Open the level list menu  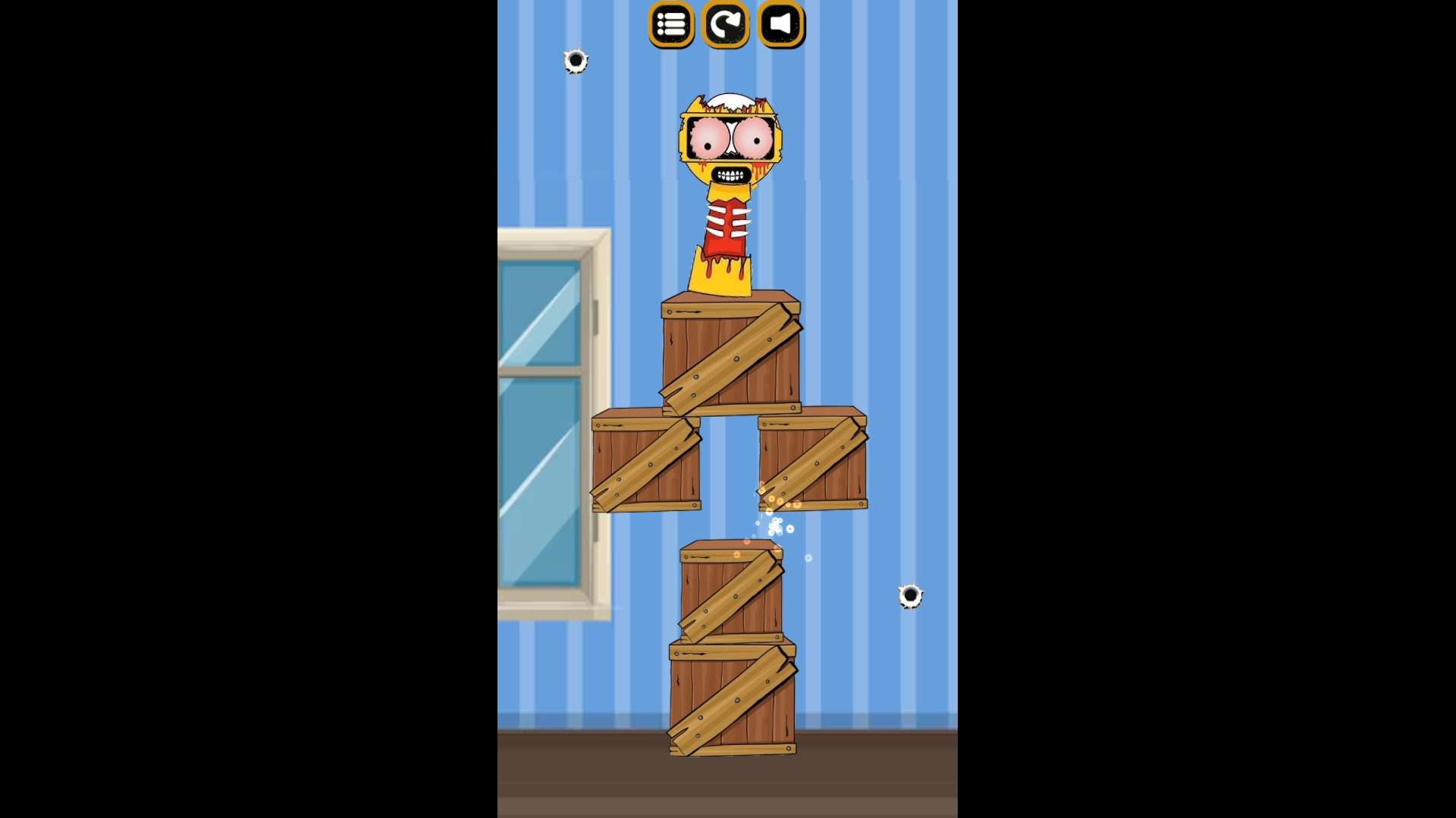point(671,25)
